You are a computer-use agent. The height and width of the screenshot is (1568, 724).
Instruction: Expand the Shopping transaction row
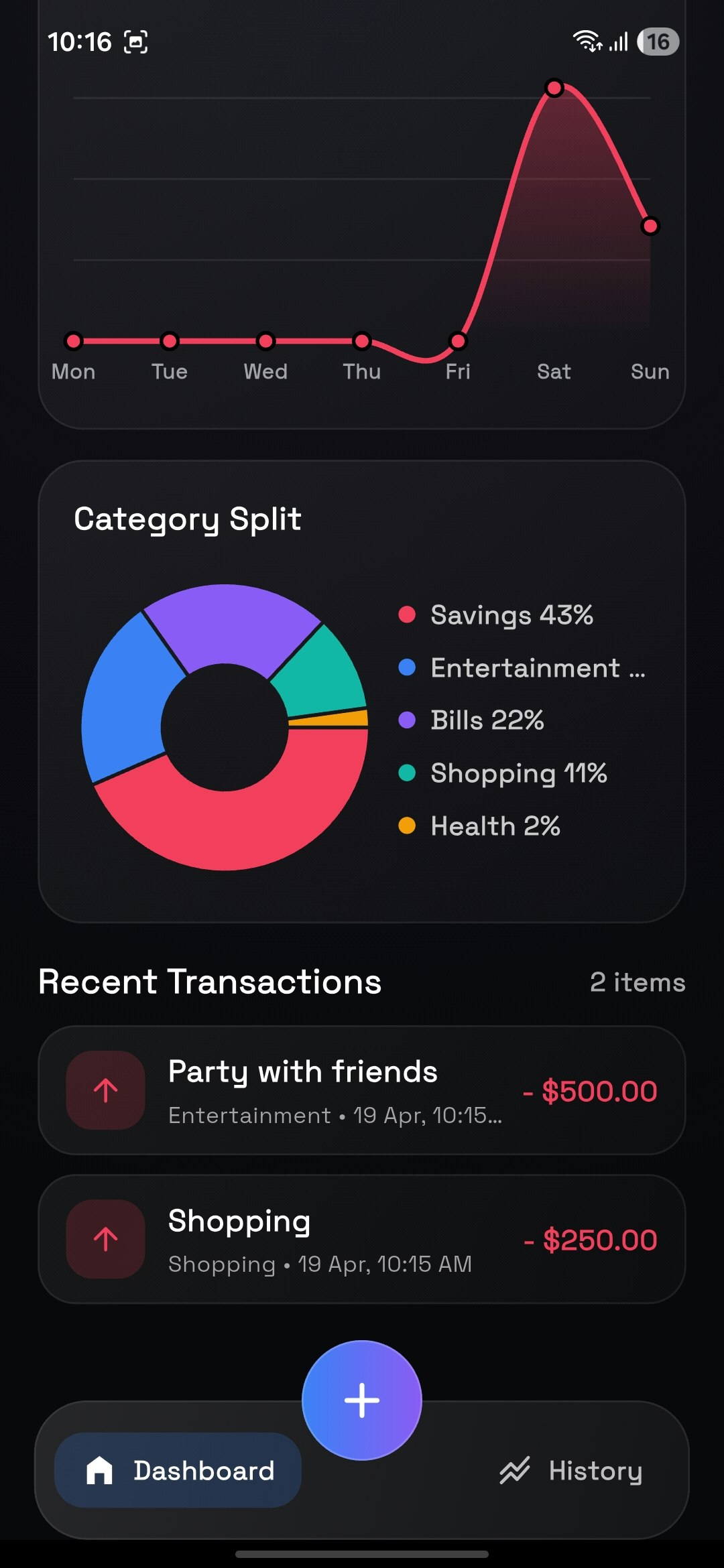click(362, 1240)
